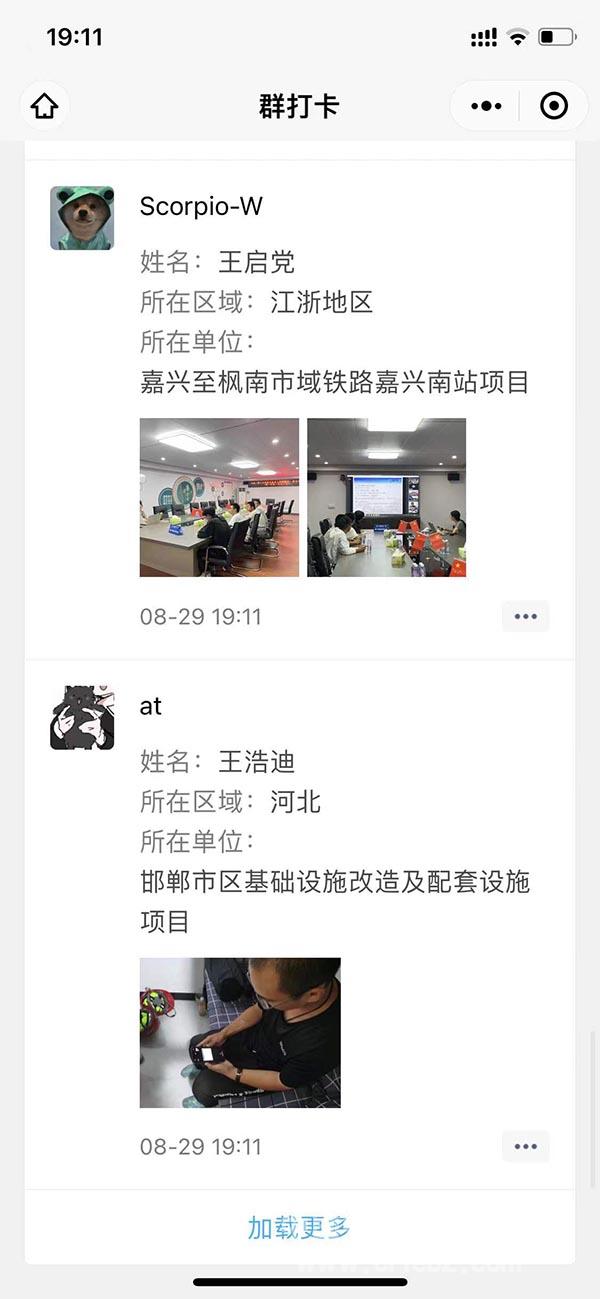Tap 加载更多 to load more check-ins

point(299,1227)
